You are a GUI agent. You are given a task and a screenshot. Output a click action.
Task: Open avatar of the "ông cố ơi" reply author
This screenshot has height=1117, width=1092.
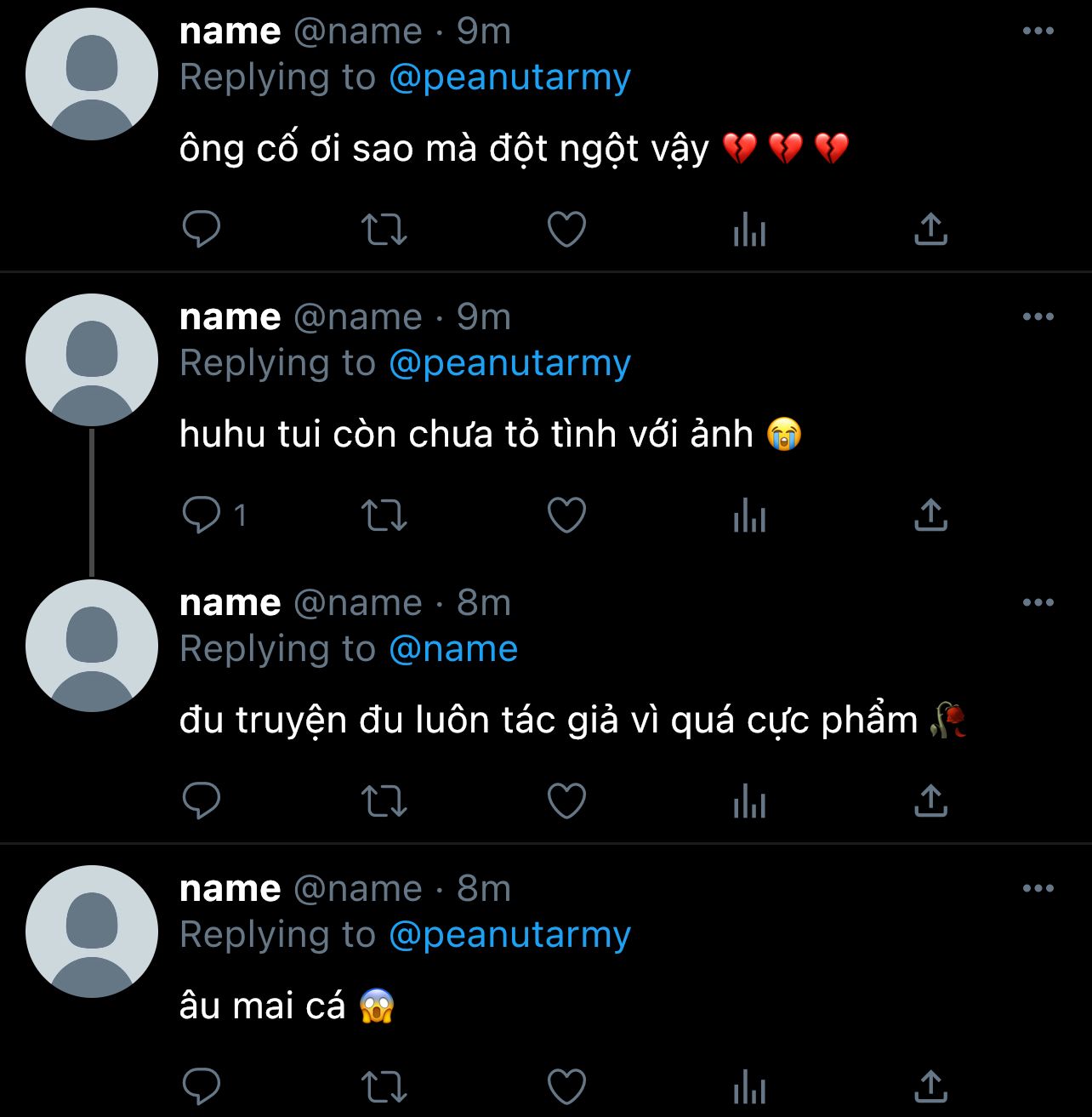pyautogui.click(x=92, y=74)
